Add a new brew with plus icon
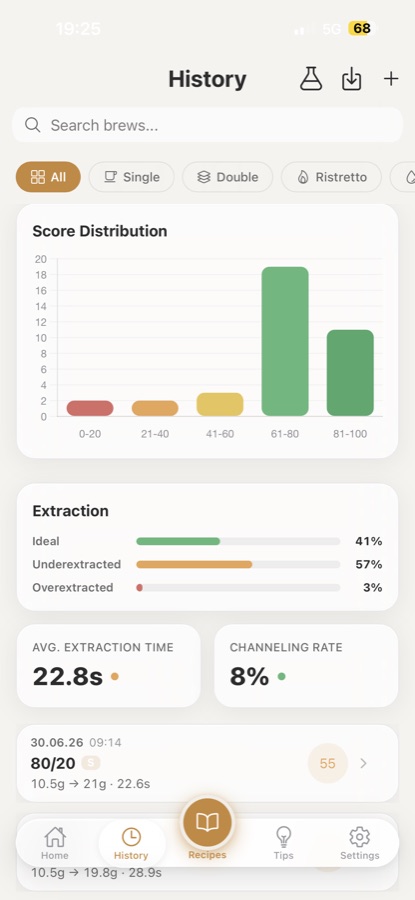This screenshot has width=415, height=900. 391,79
